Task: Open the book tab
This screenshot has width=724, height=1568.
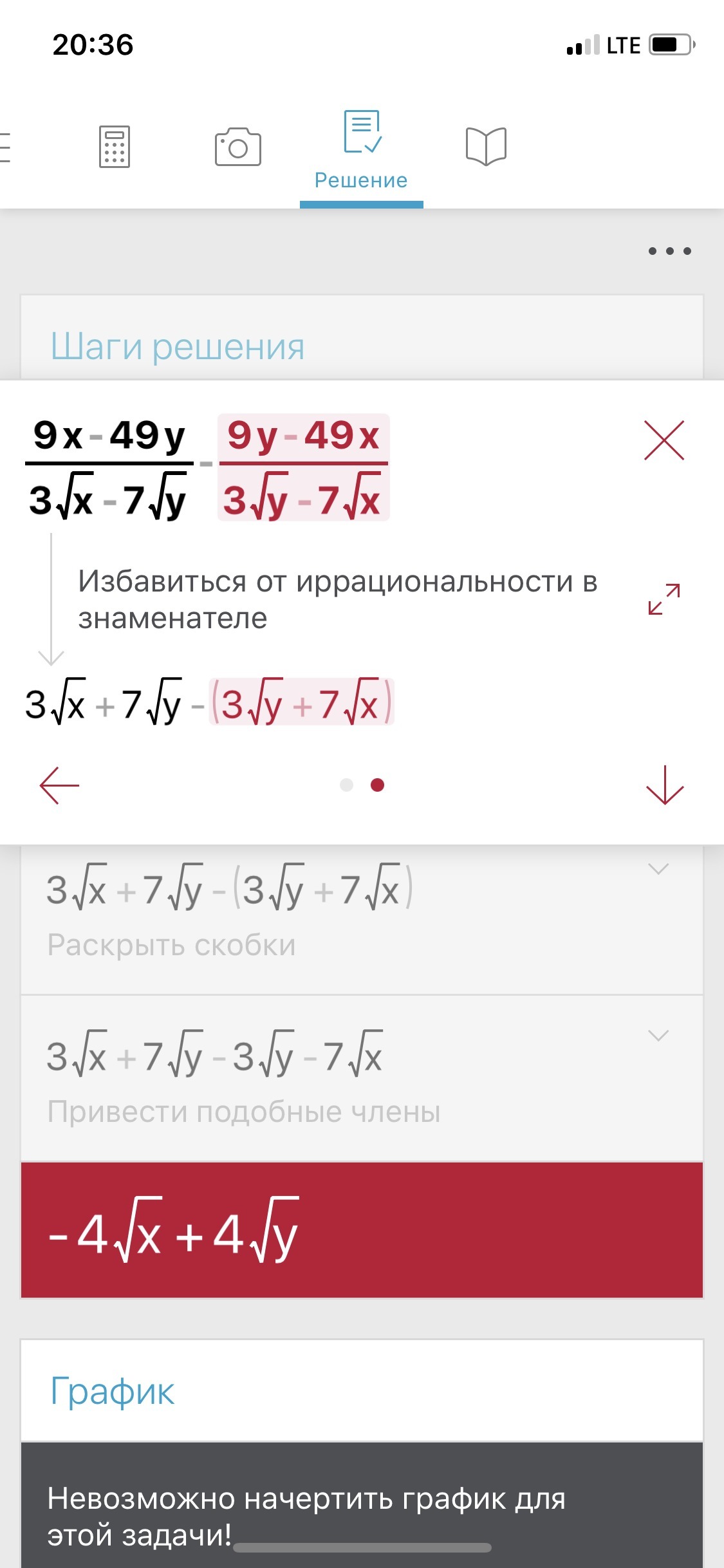Action: coord(486,147)
